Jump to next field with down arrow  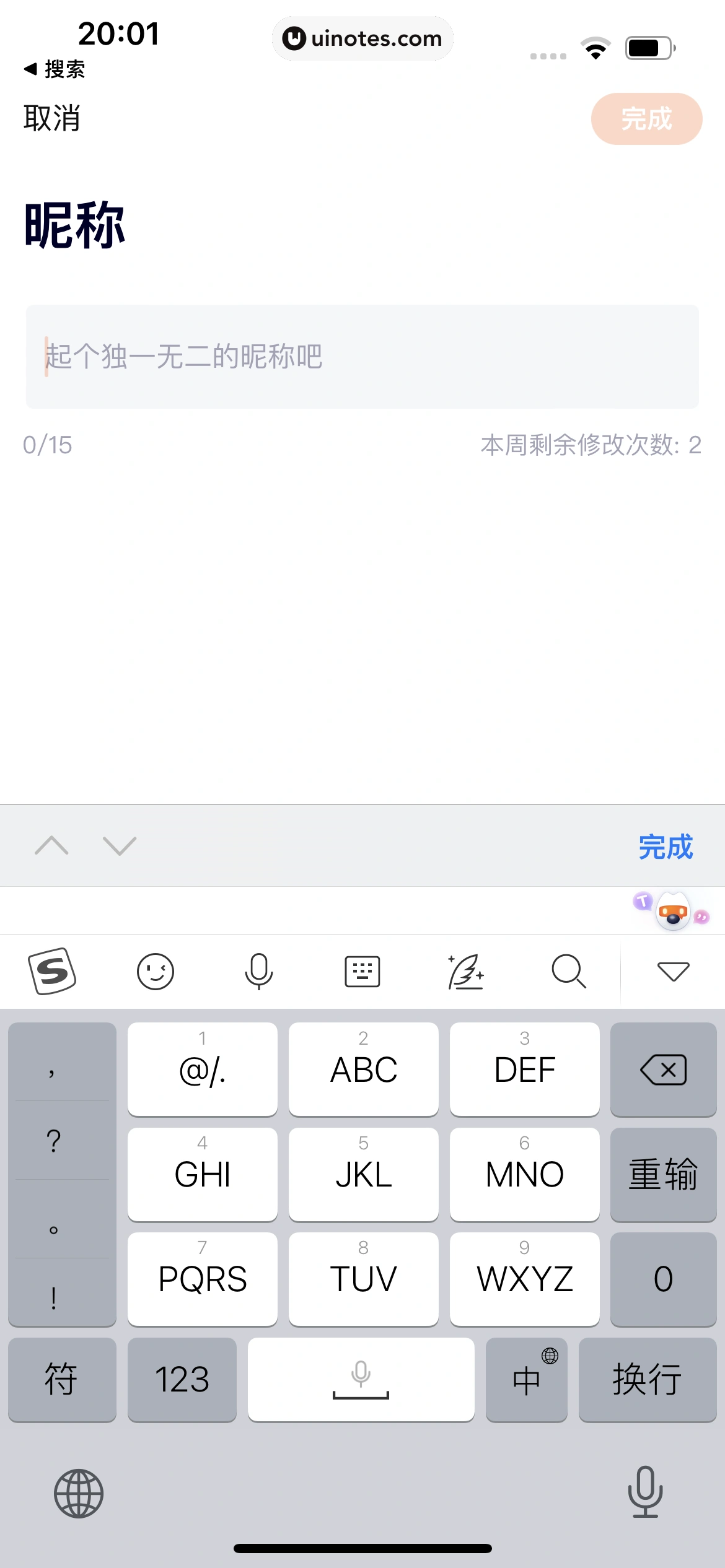pyautogui.click(x=120, y=845)
